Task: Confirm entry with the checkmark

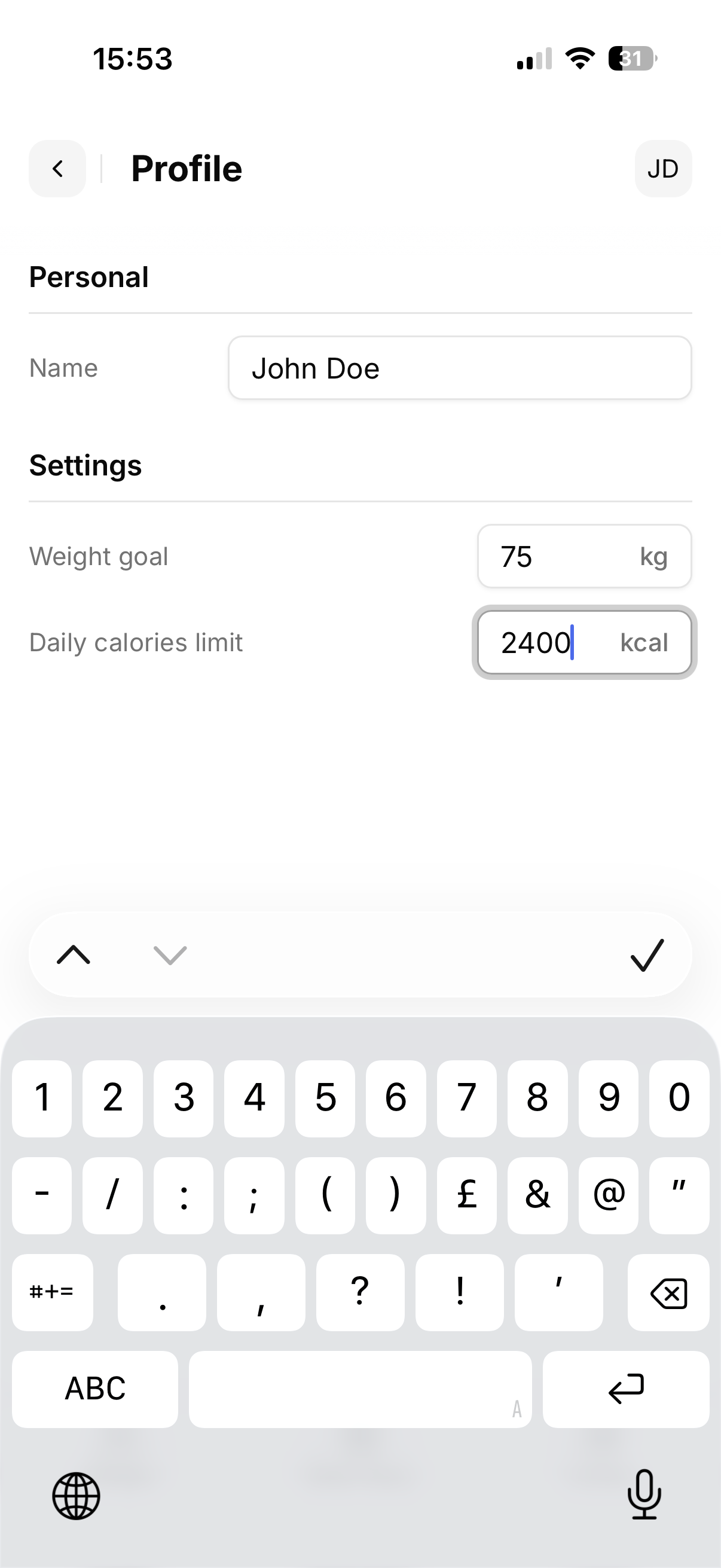Action: pos(647,954)
